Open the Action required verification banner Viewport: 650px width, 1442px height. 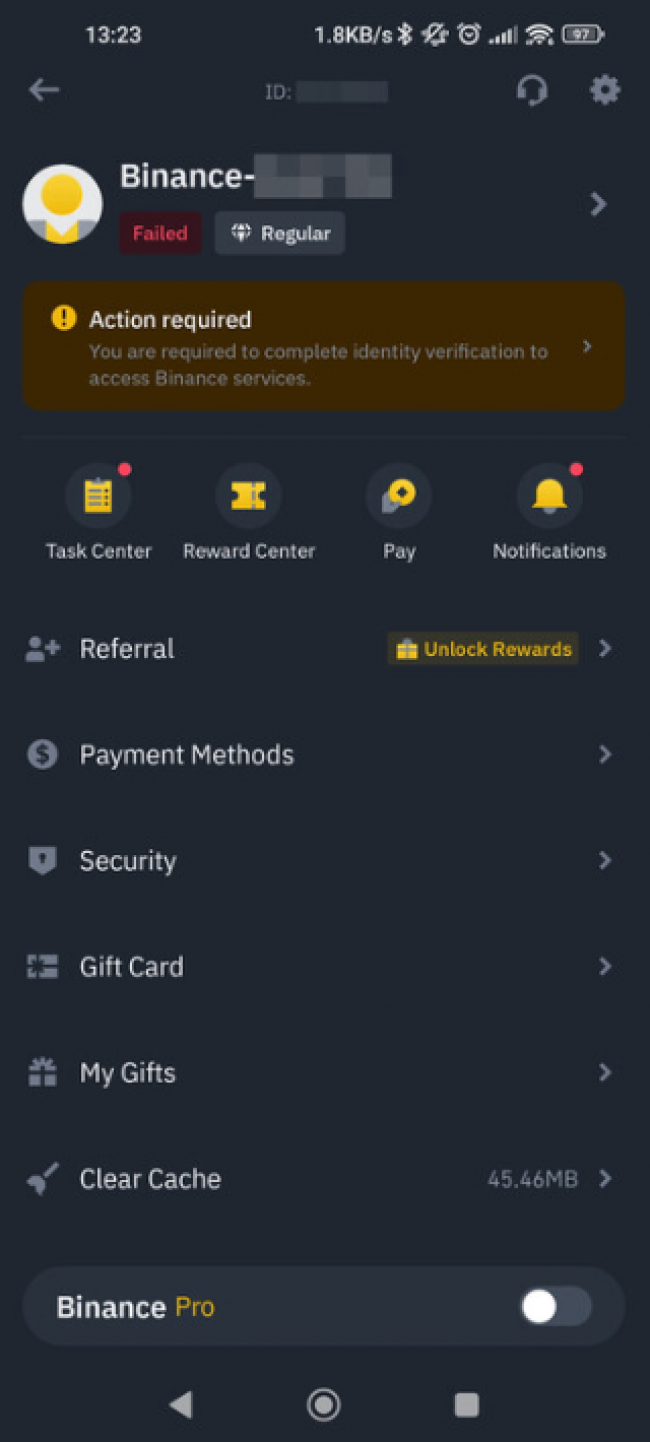pyautogui.click(x=323, y=346)
